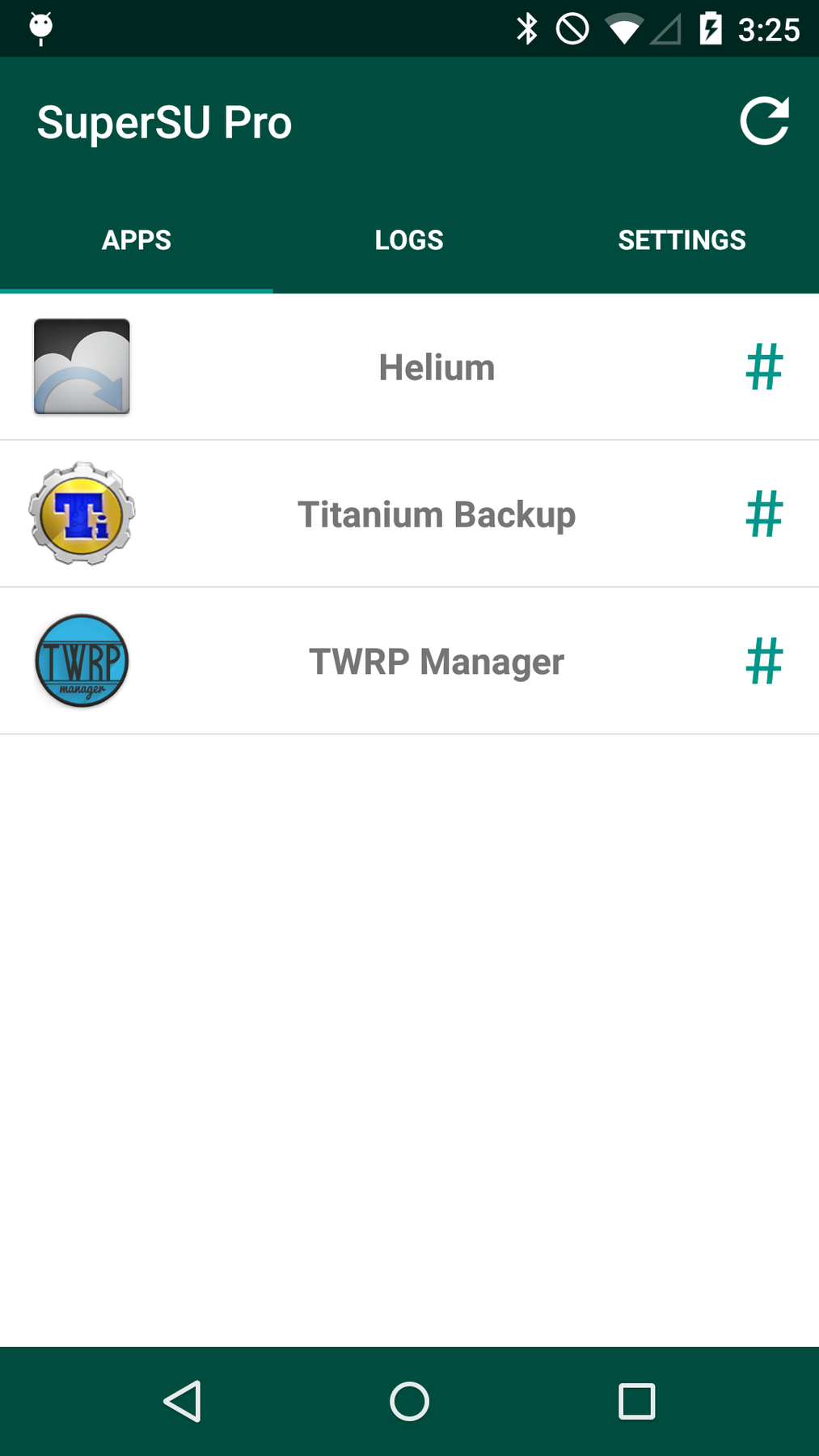819x1456 pixels.
Task: Tap the Helium app icon
Action: (x=81, y=366)
